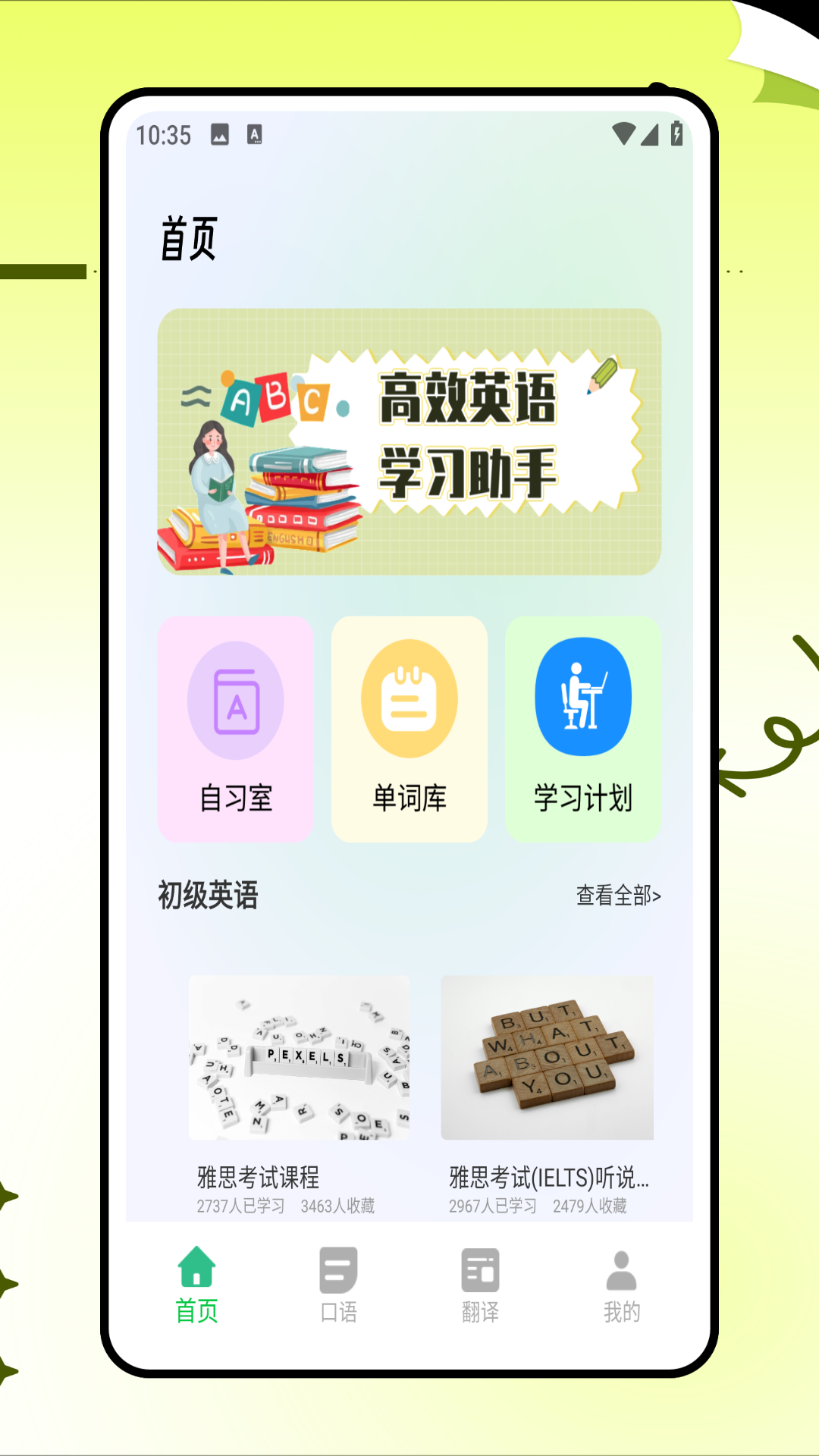Screen dimensions: 819x1456
Task: Click the gallery notification icon near the clock
Action: pyautogui.click(x=218, y=134)
